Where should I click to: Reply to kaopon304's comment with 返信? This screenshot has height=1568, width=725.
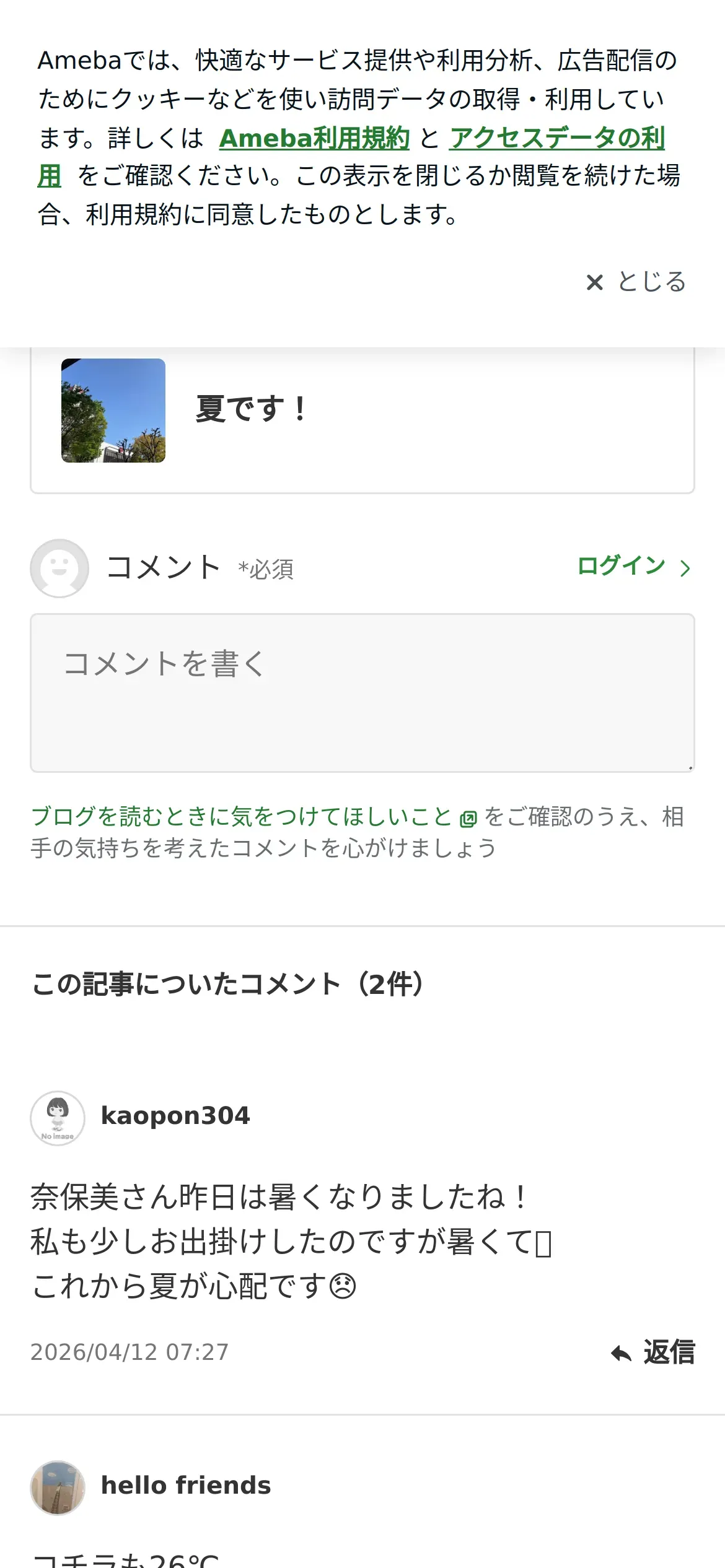point(652,1352)
